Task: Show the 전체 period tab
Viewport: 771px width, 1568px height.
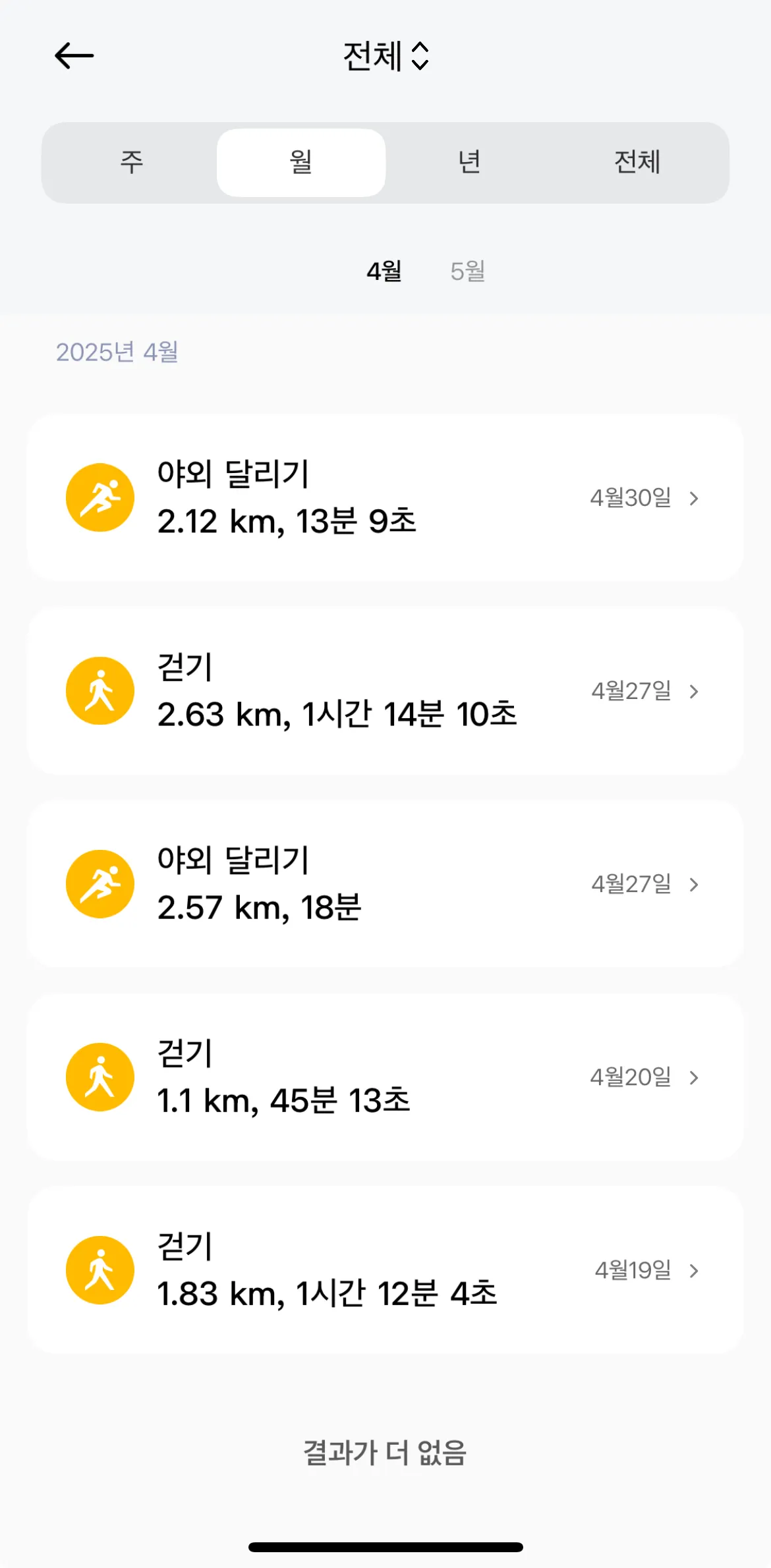Action: [637, 162]
